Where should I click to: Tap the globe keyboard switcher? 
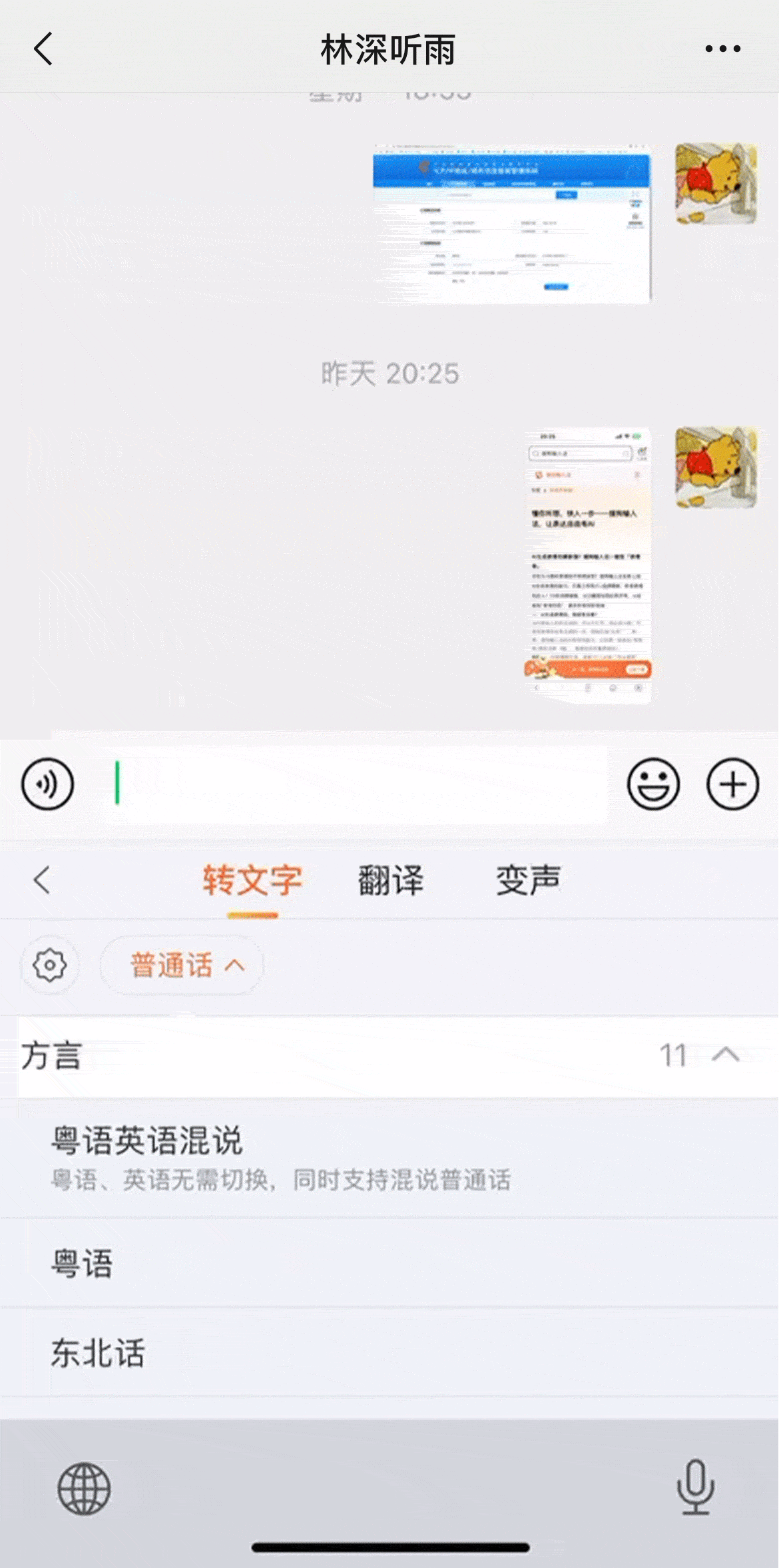(84, 1489)
